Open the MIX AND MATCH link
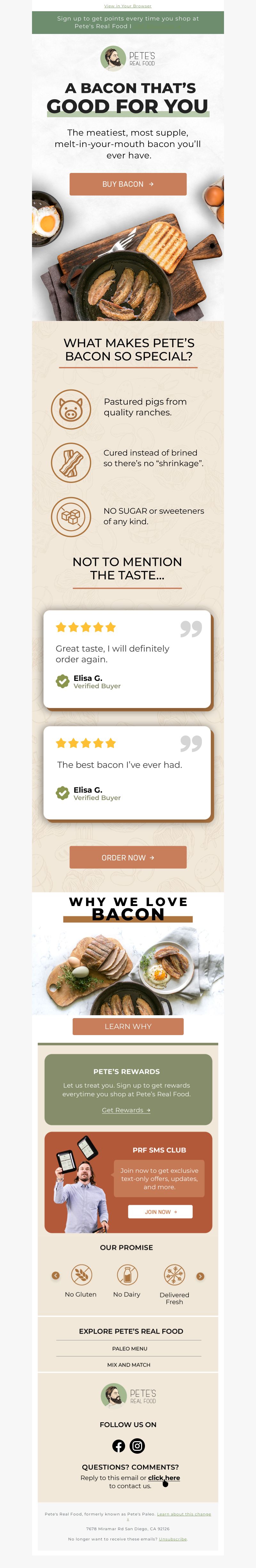 [x=128, y=1364]
